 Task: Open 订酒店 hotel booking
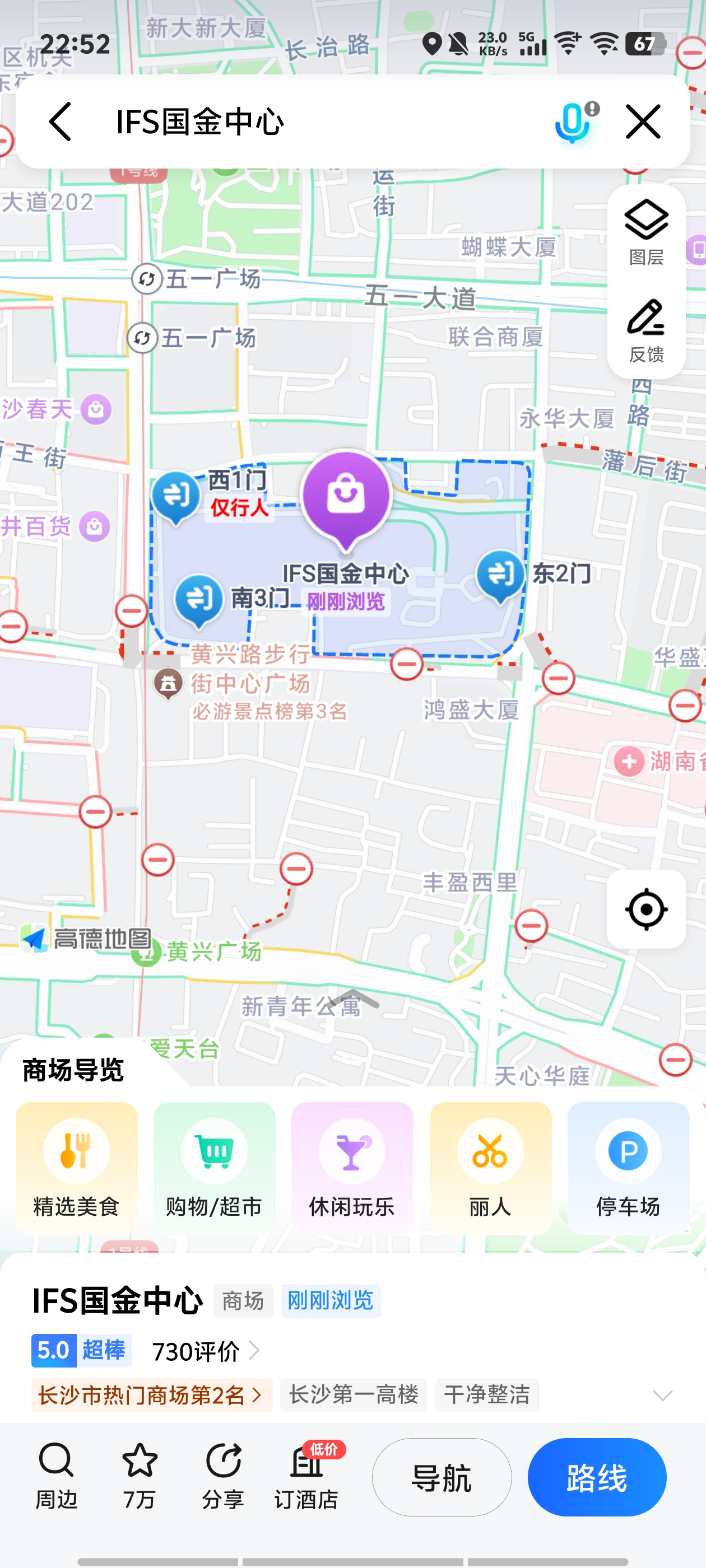pyautogui.click(x=306, y=1476)
